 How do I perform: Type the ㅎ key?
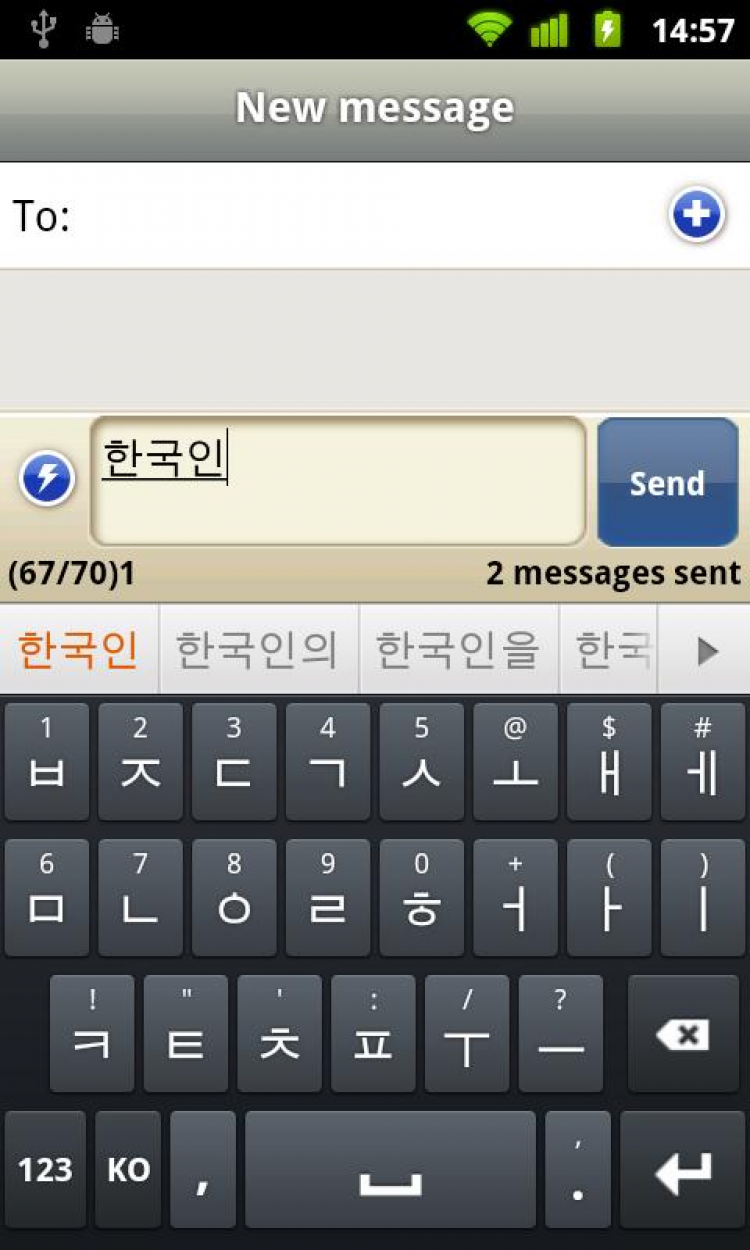point(421,898)
